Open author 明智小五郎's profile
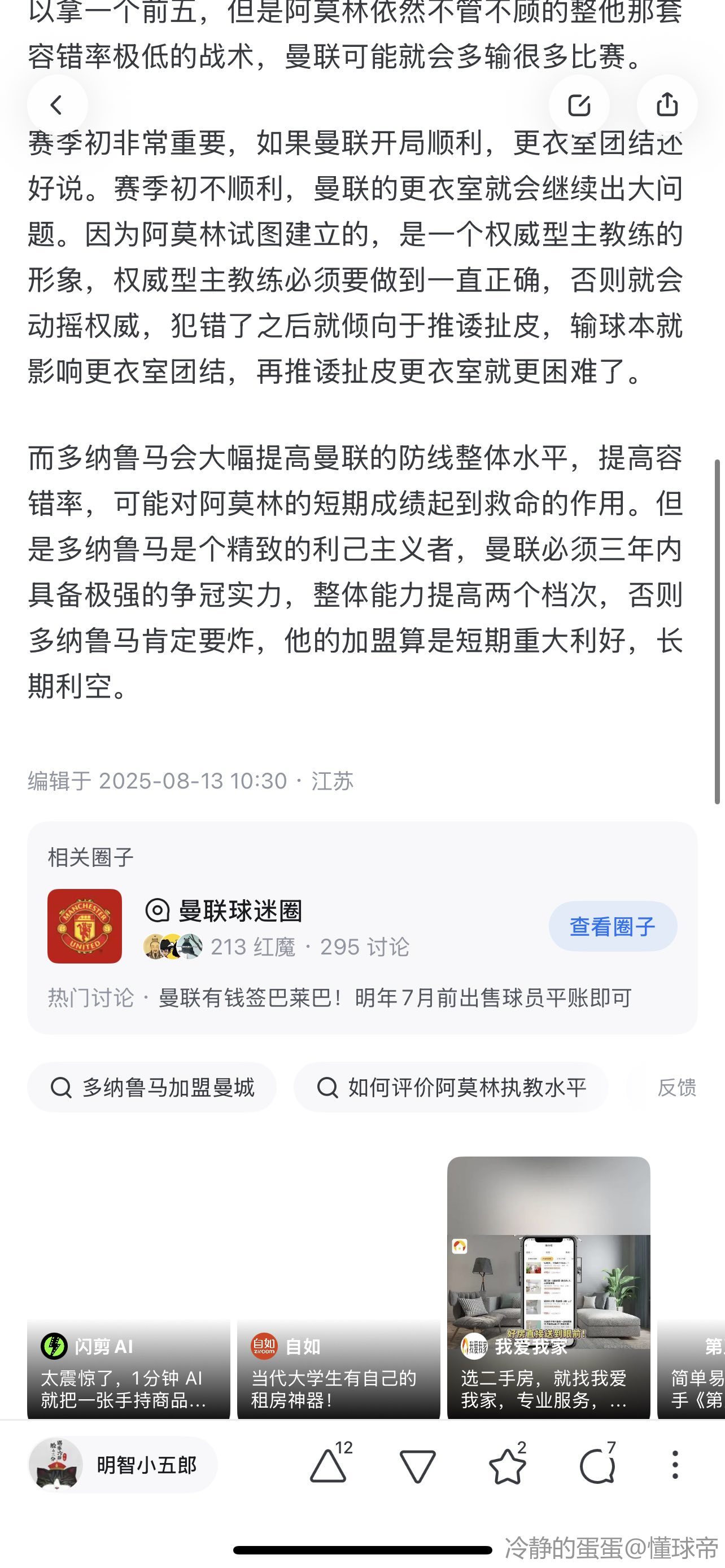725x1568 pixels. 123,1465
